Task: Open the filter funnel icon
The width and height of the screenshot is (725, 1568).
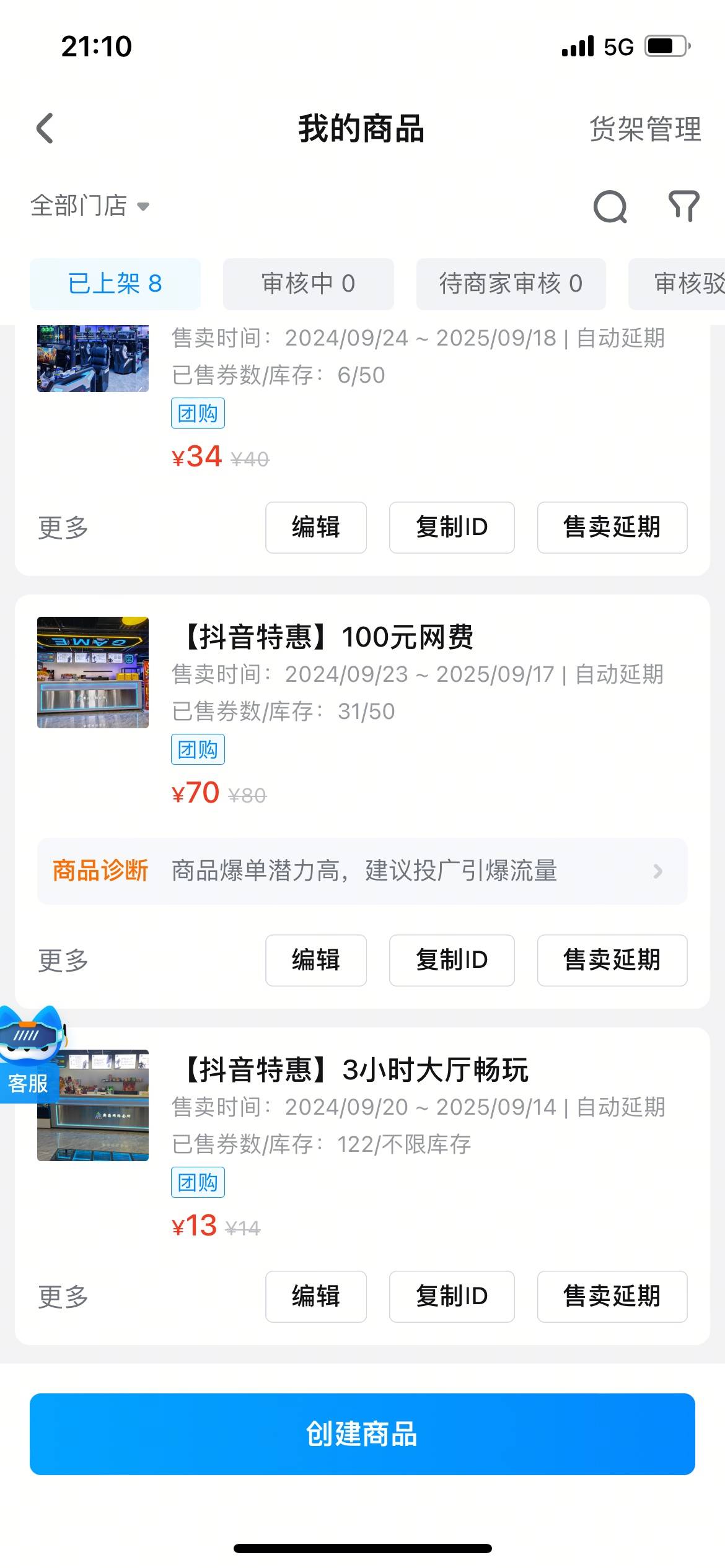Action: (x=683, y=206)
